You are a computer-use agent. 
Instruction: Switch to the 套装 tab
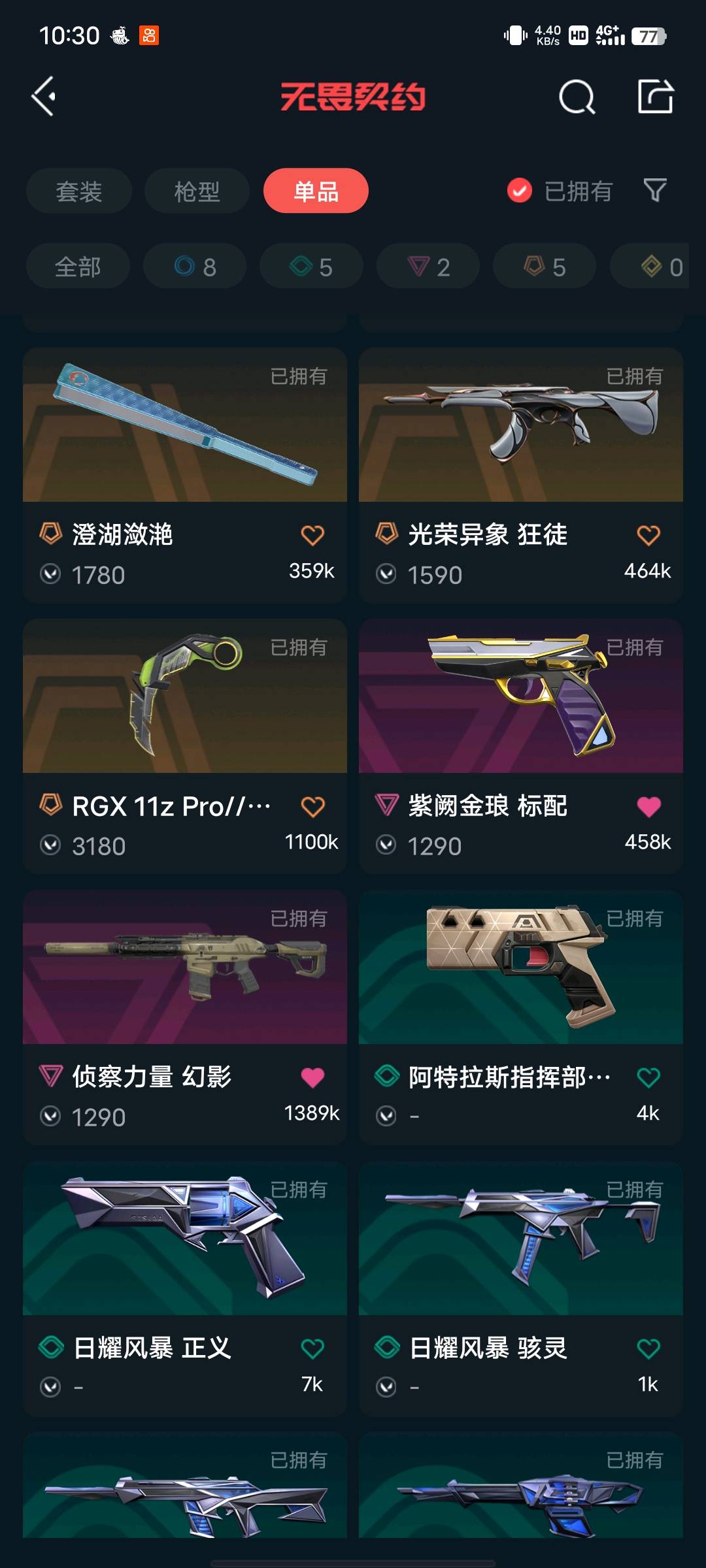point(79,191)
